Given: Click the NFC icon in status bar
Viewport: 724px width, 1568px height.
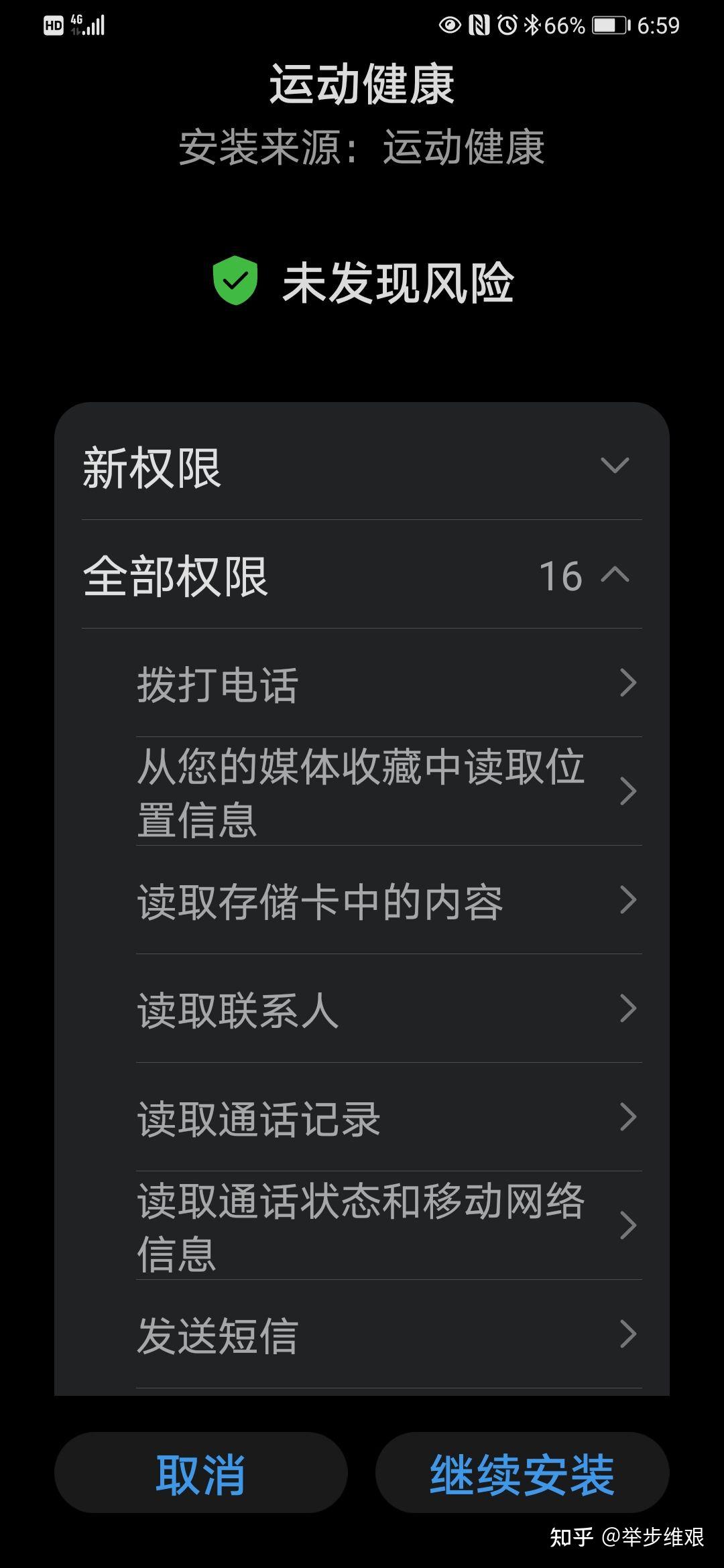Looking at the screenshot, I should [479, 25].
